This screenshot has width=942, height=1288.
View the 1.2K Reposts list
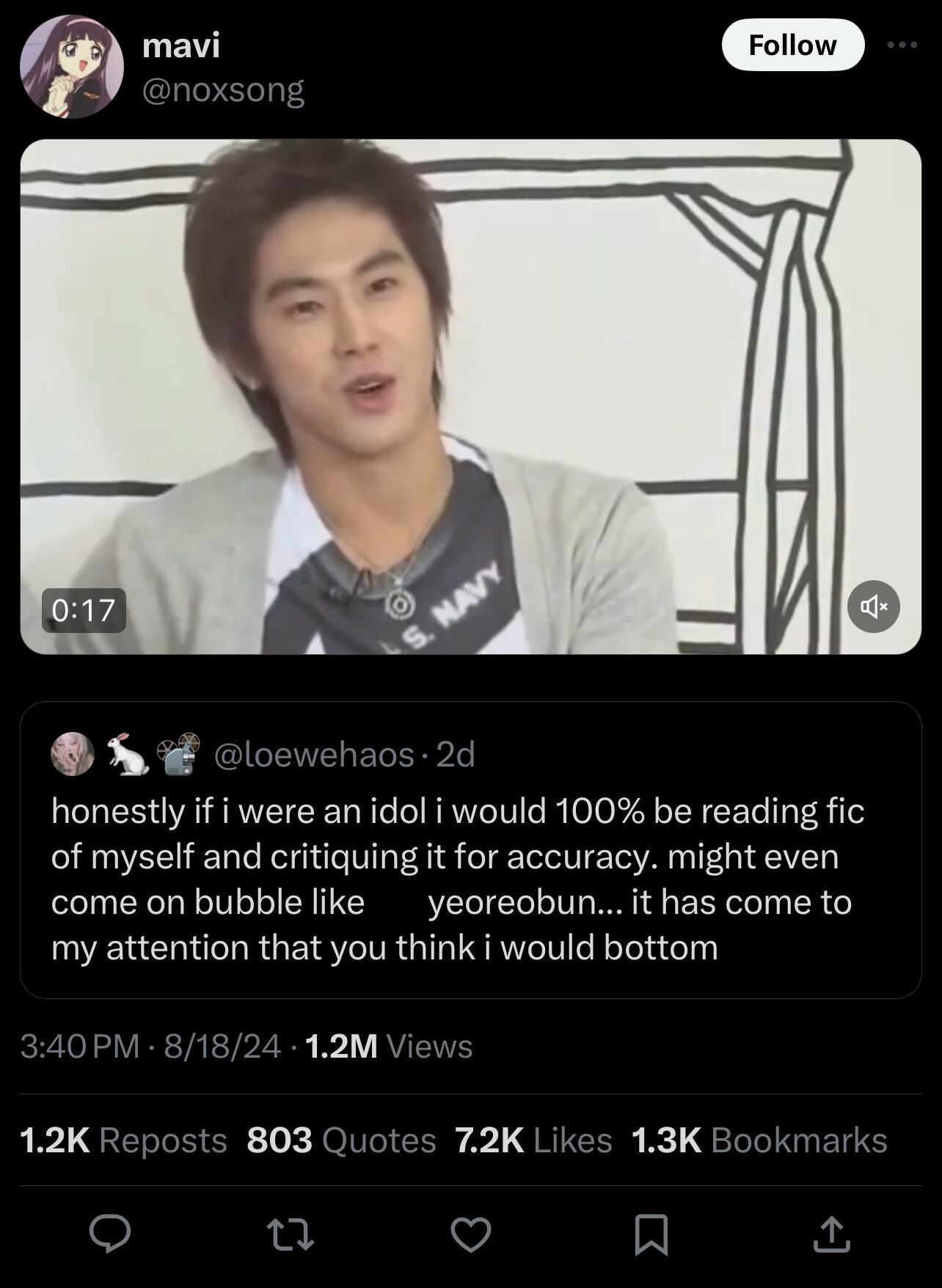click(123, 1140)
